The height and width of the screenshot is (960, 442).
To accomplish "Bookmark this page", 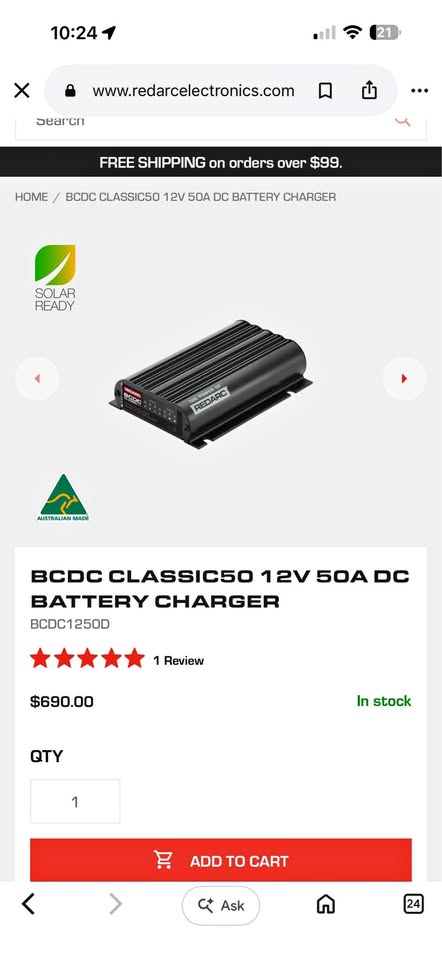I will pos(326,91).
